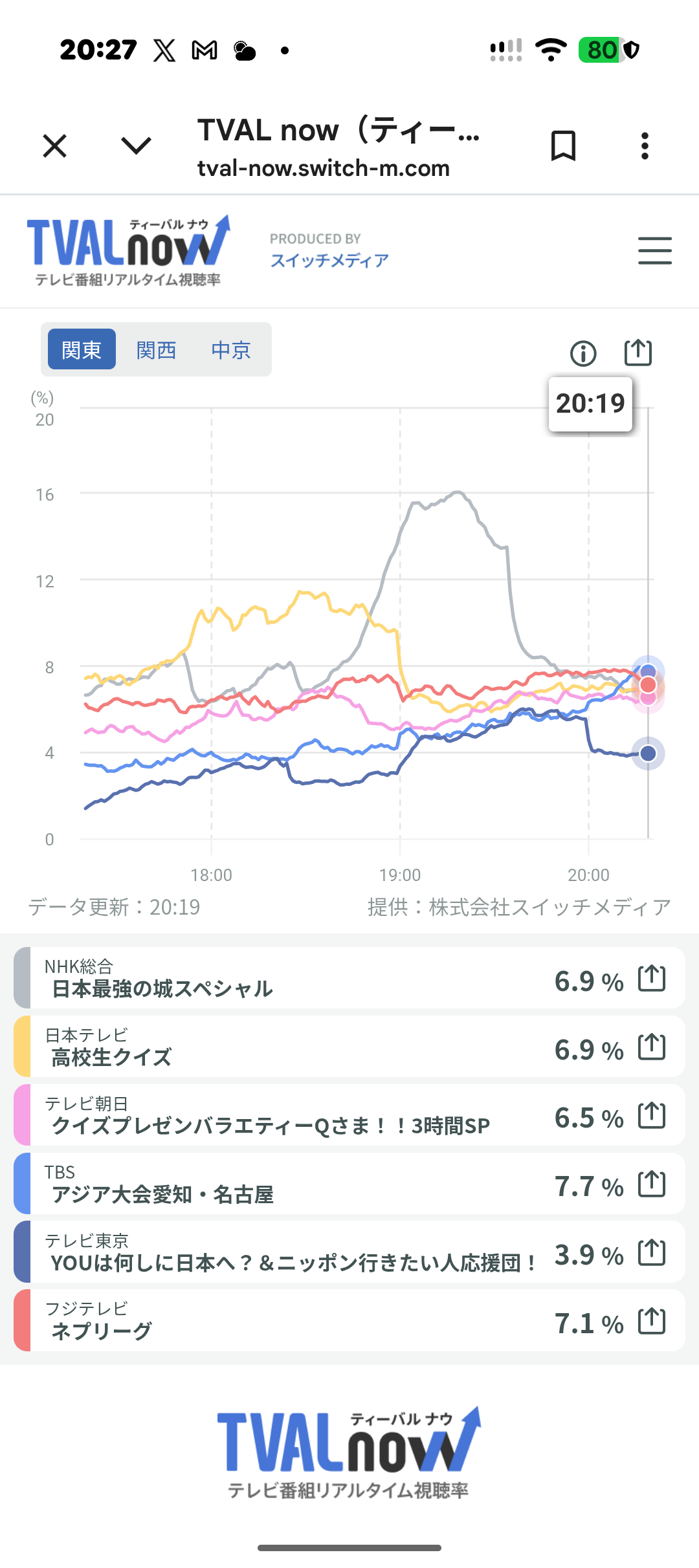The image size is (699, 1568).
Task: Open the chart info icon
Action: [x=583, y=354]
